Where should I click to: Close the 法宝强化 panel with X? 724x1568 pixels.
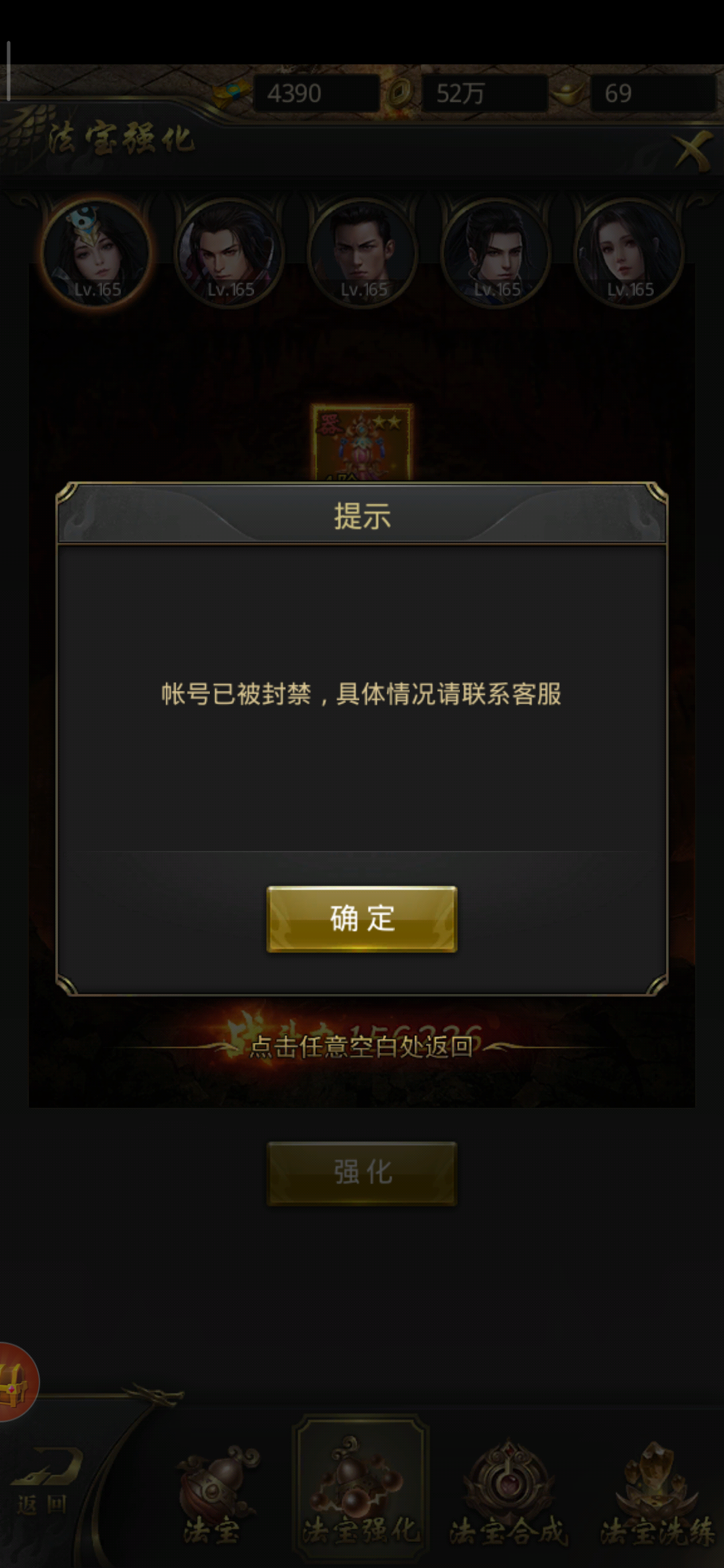click(x=692, y=150)
